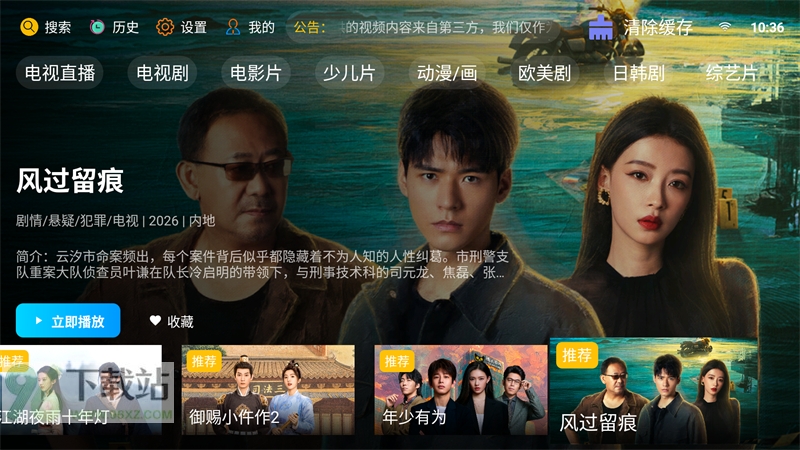The image size is (800, 450).
Task: Switch to the 电视直播 category
Action: point(60,73)
